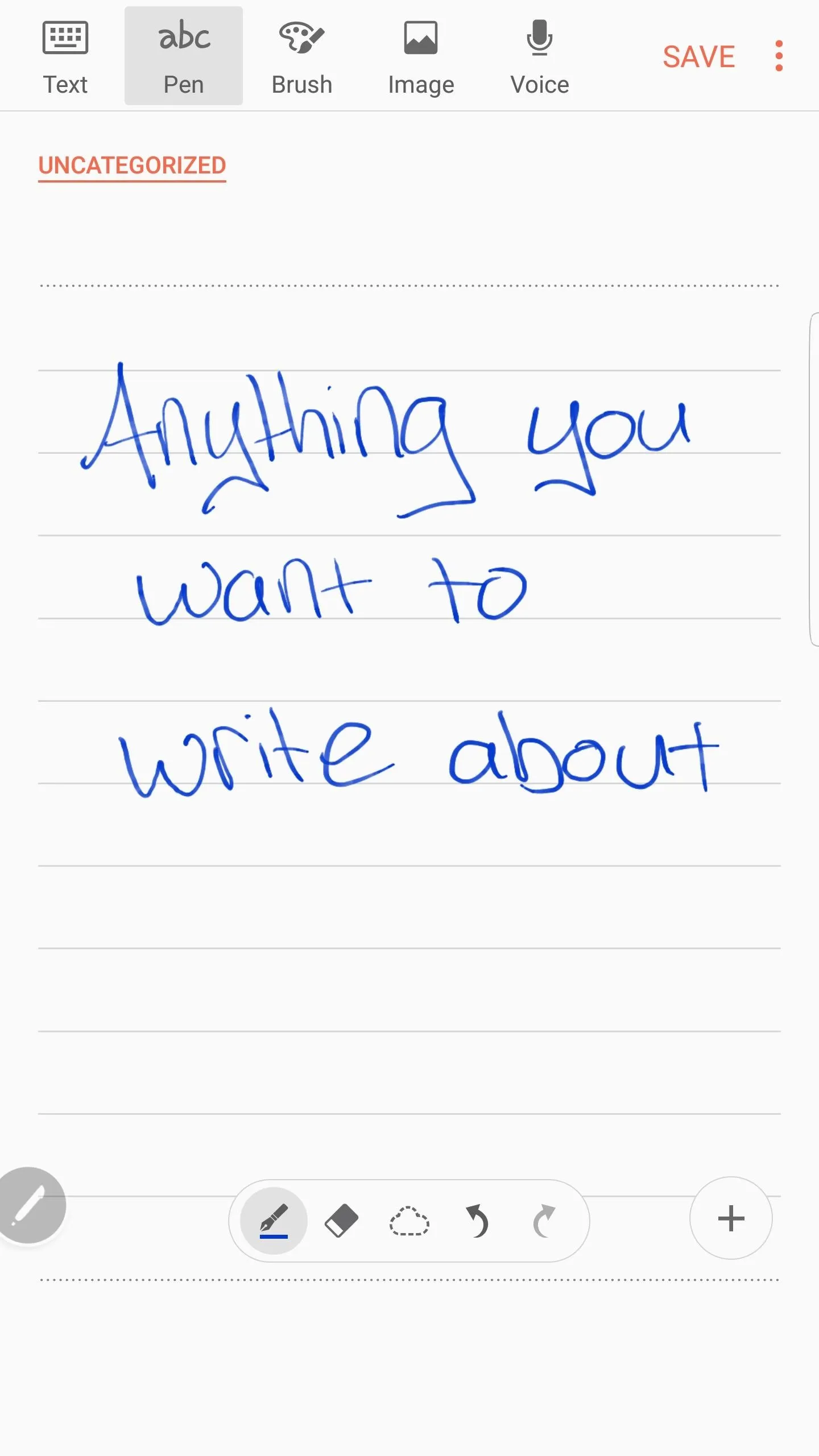Tap the plus button to add page space

pyautogui.click(x=731, y=1218)
